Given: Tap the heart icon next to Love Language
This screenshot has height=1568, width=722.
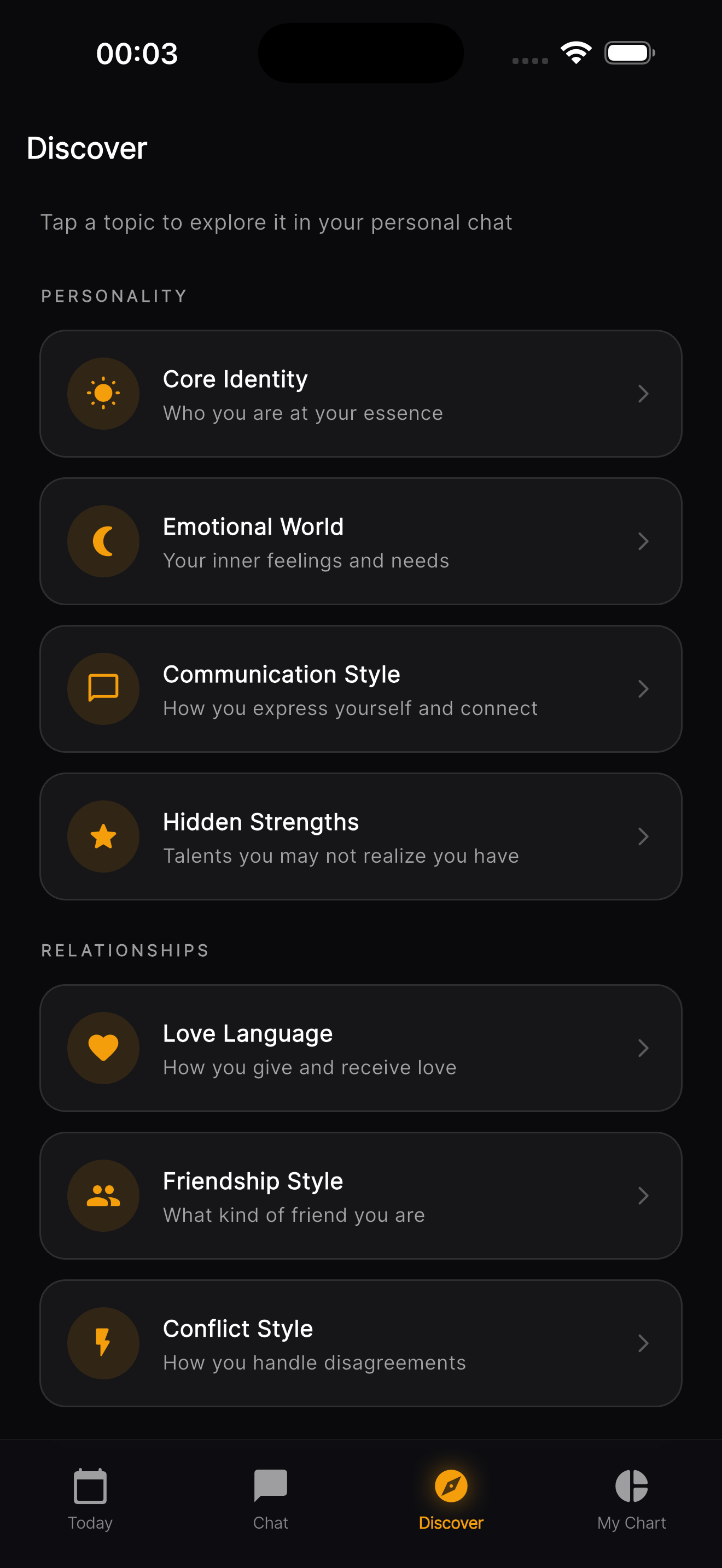Looking at the screenshot, I should pyautogui.click(x=103, y=1048).
